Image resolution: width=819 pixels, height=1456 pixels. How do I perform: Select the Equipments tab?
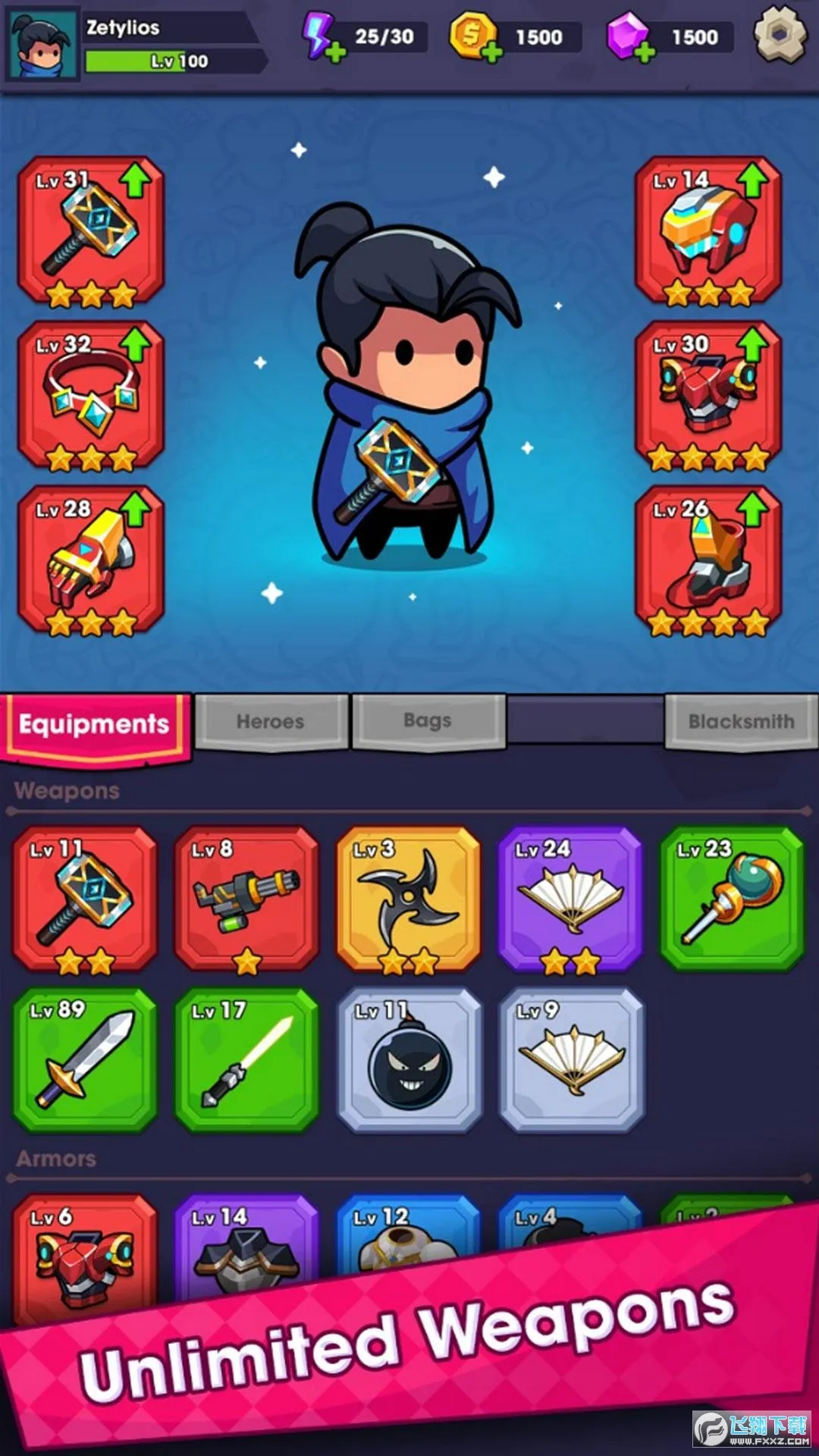(x=95, y=724)
